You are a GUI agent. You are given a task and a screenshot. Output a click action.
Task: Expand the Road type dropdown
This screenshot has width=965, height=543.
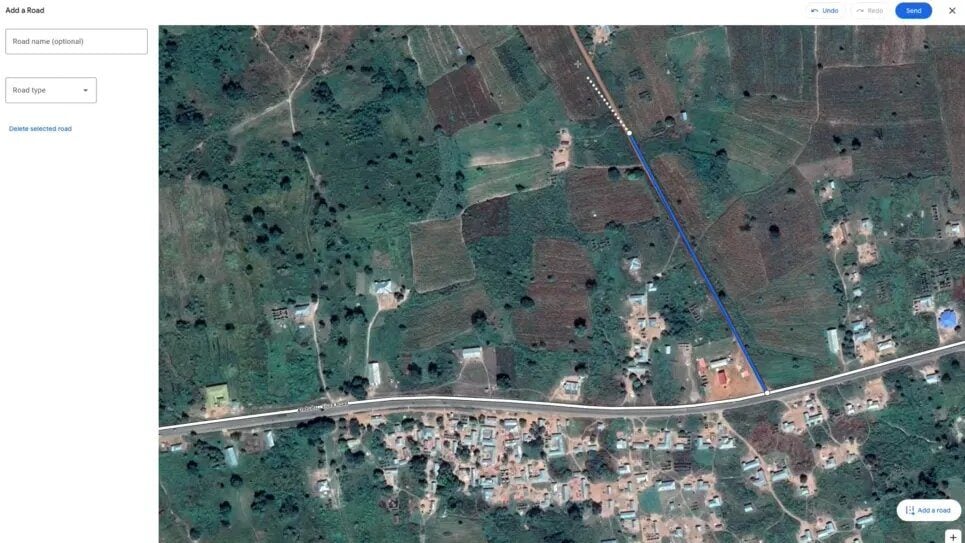[51, 90]
